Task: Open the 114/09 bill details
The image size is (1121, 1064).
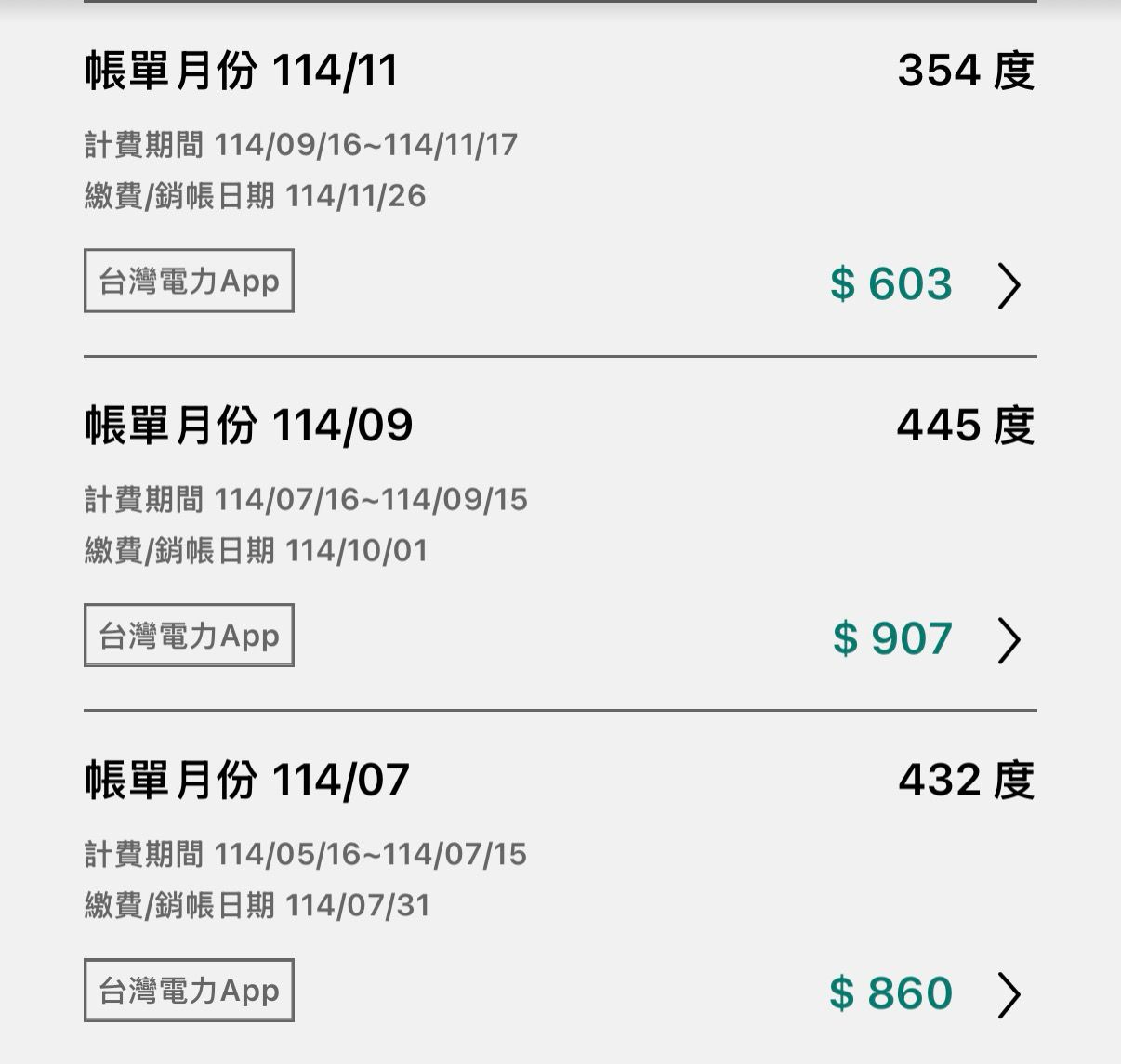Action: pos(1009,639)
